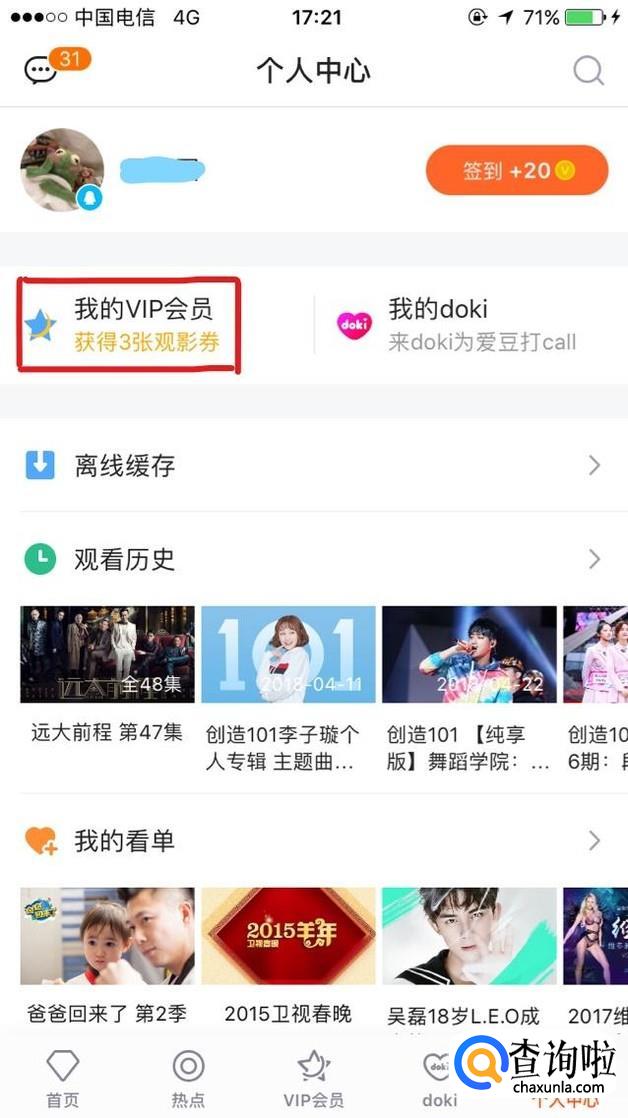
Task: Open 我的VIP会员 entry
Action: click(x=128, y=325)
